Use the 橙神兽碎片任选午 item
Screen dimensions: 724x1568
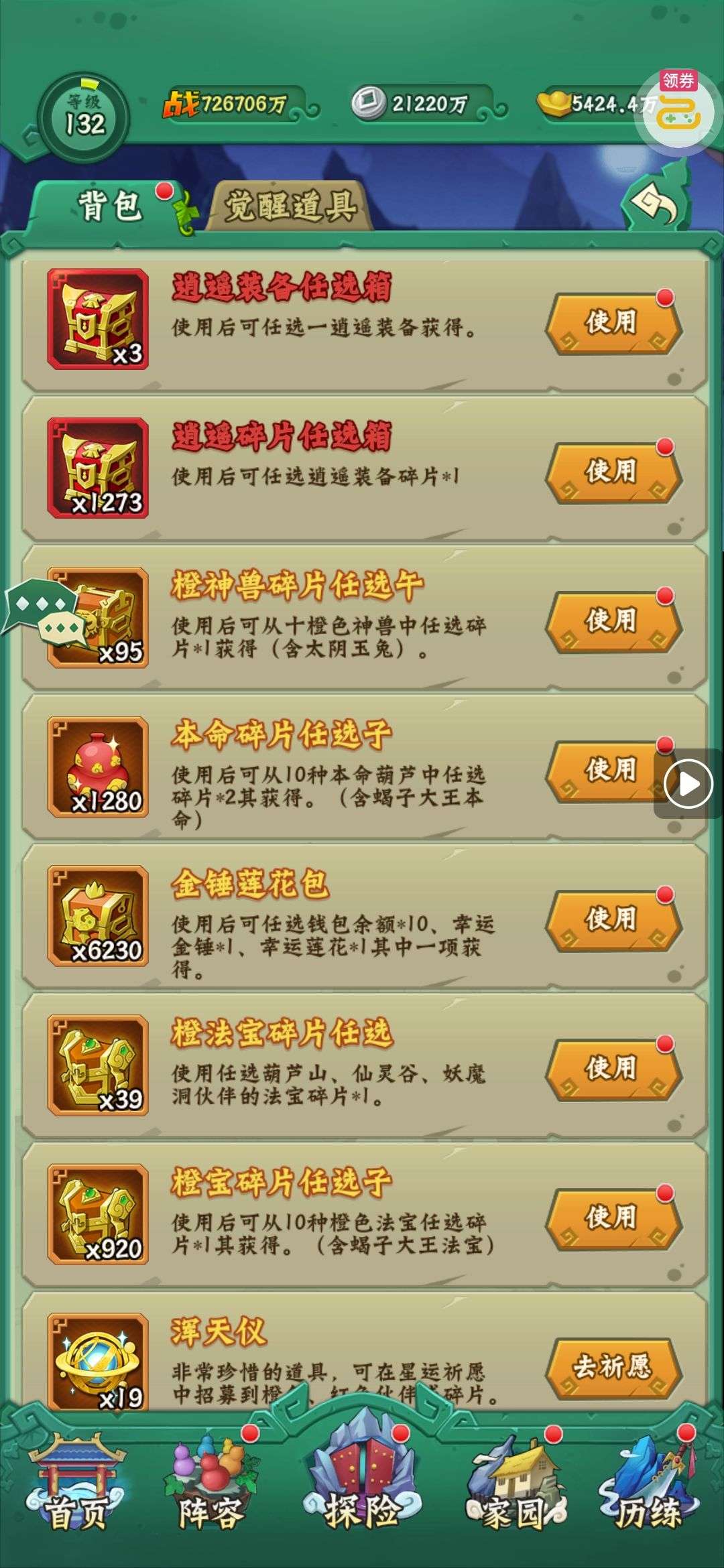click(613, 621)
